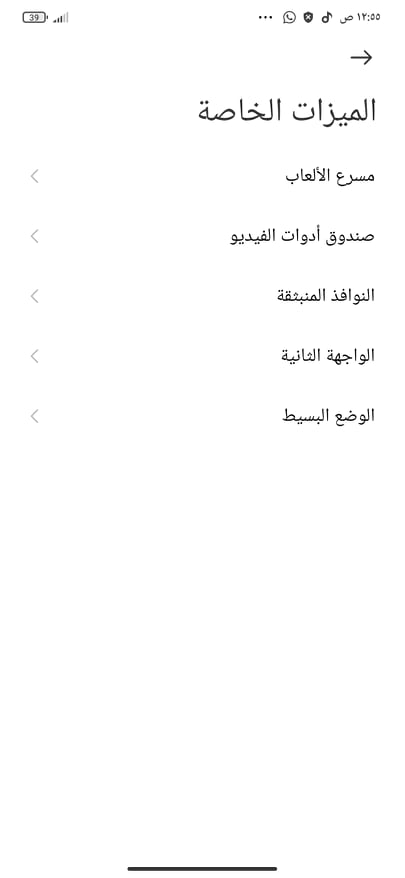The height and width of the screenshot is (878, 405).
Task: Select النوافذ المنبثقة row
Action: (202, 296)
